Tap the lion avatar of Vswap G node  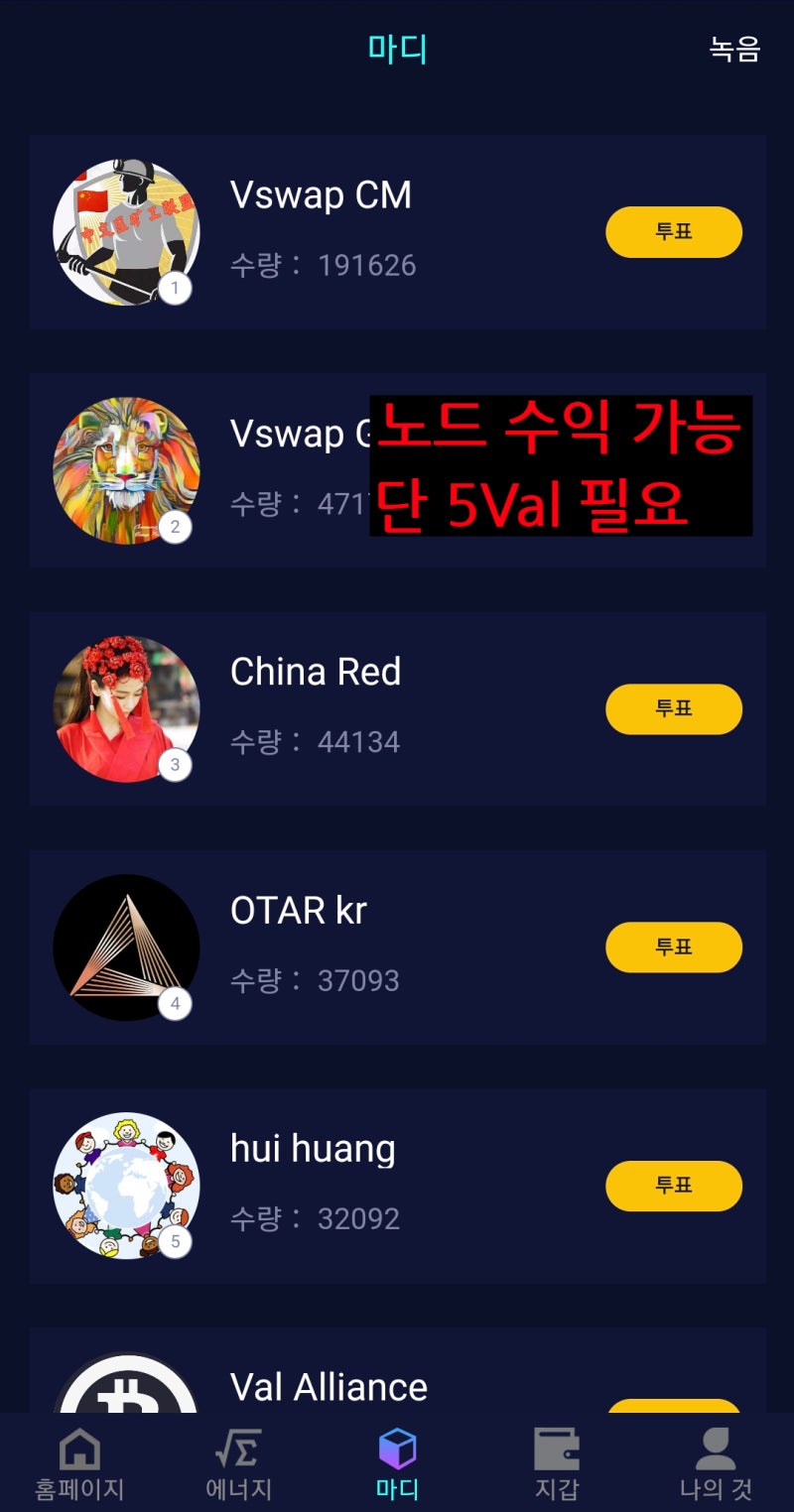click(x=127, y=468)
